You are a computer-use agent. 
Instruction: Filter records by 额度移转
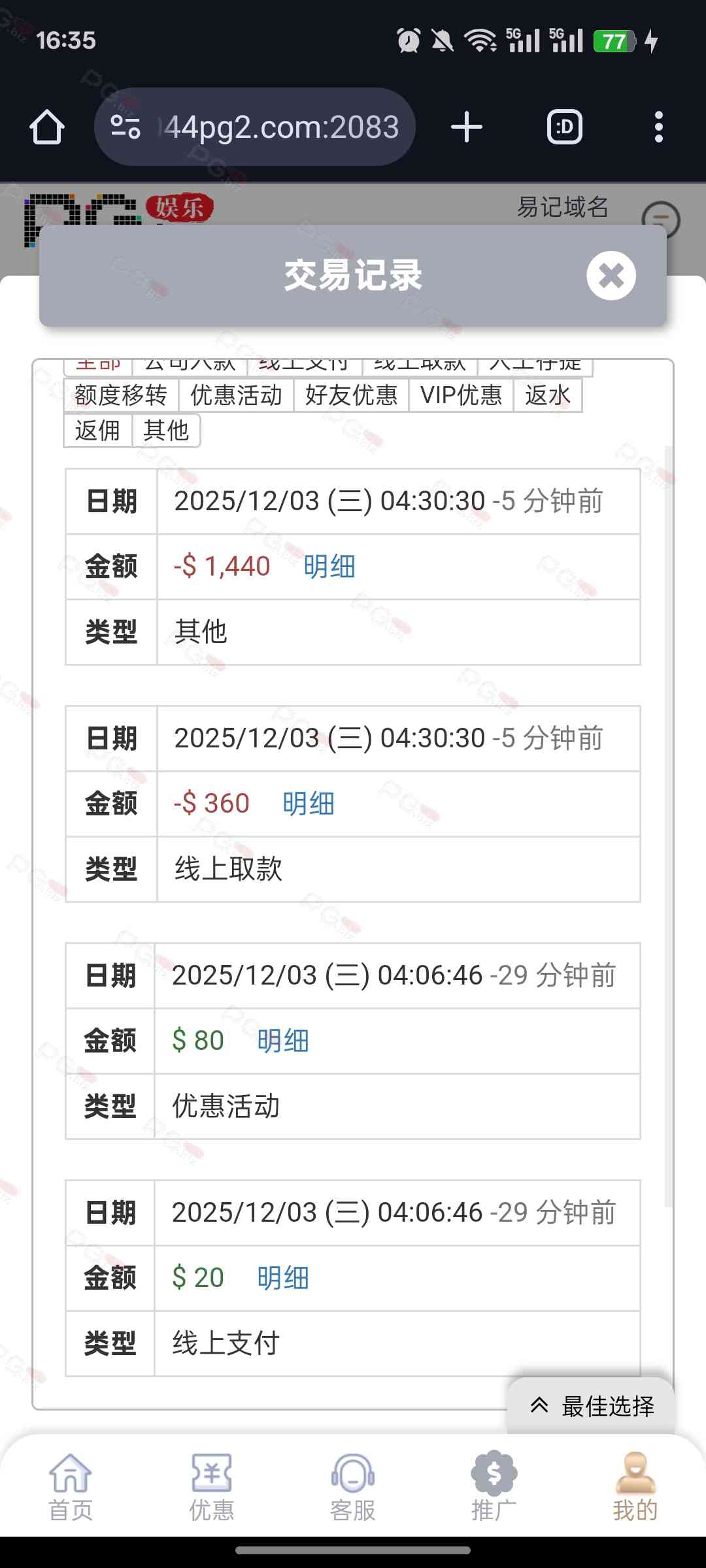[121, 395]
